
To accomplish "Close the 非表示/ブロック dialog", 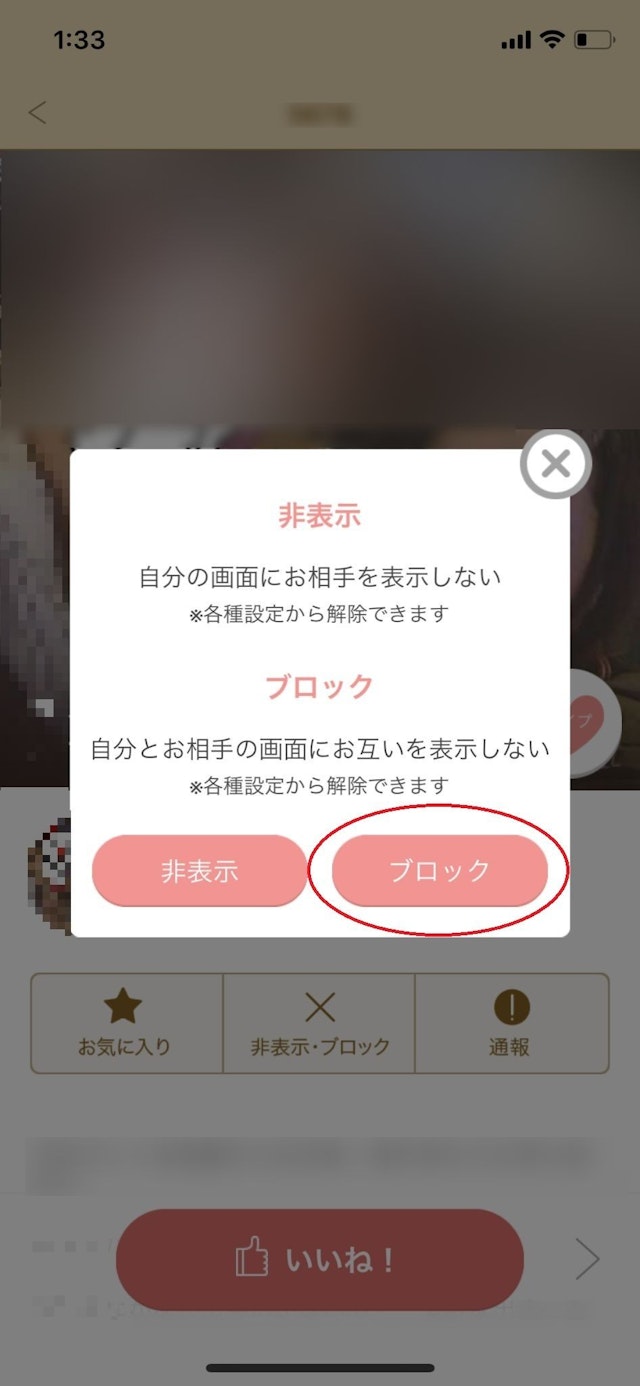I will (555, 464).
